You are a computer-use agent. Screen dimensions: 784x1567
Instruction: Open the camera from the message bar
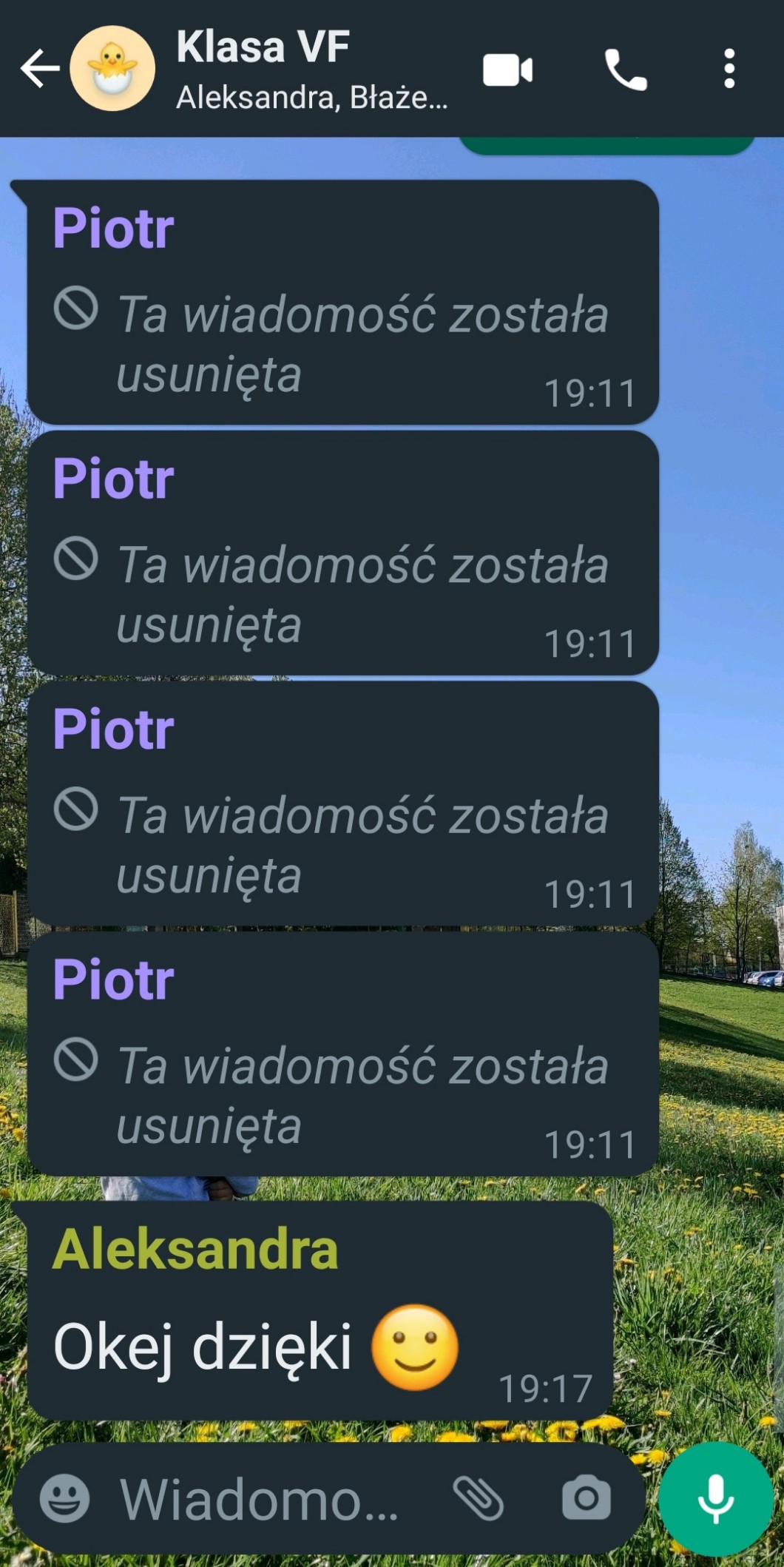tap(587, 1497)
